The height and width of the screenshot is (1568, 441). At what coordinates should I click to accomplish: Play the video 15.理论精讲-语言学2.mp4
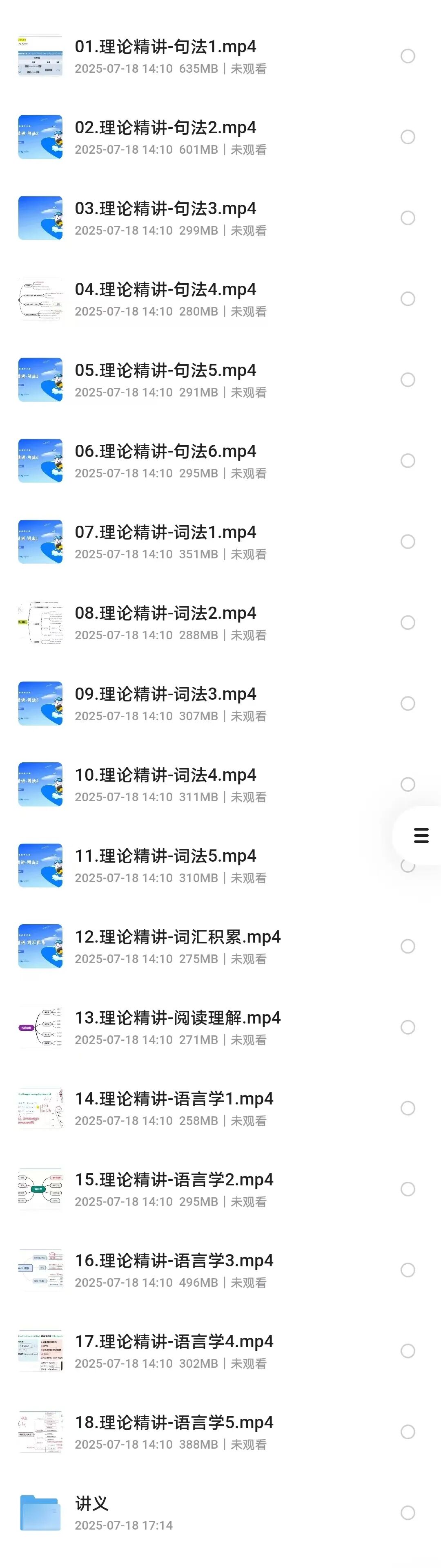click(174, 1181)
